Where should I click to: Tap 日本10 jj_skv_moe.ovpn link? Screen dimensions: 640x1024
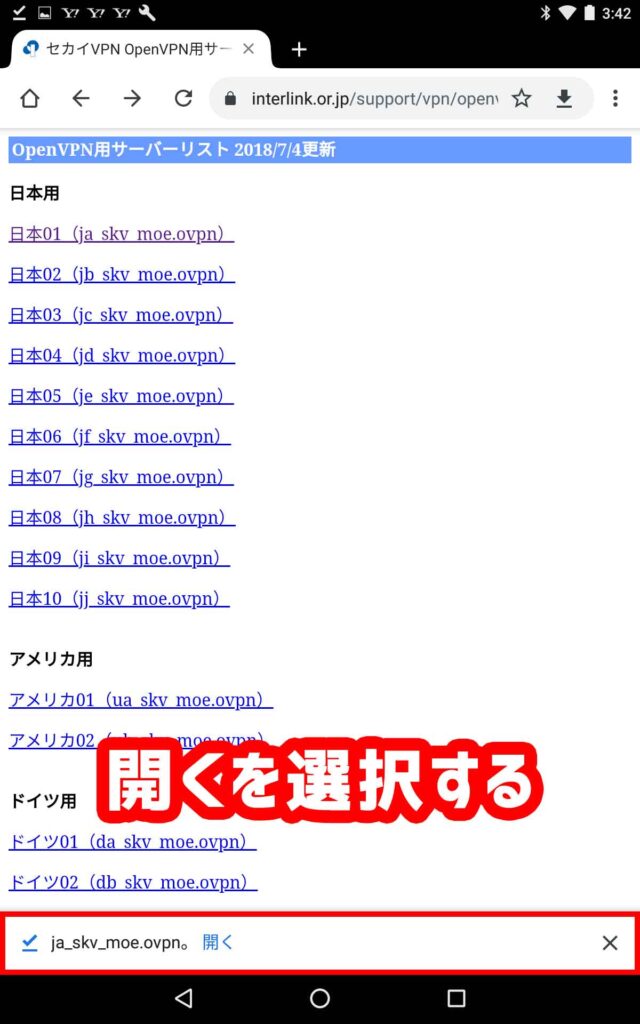pos(119,599)
